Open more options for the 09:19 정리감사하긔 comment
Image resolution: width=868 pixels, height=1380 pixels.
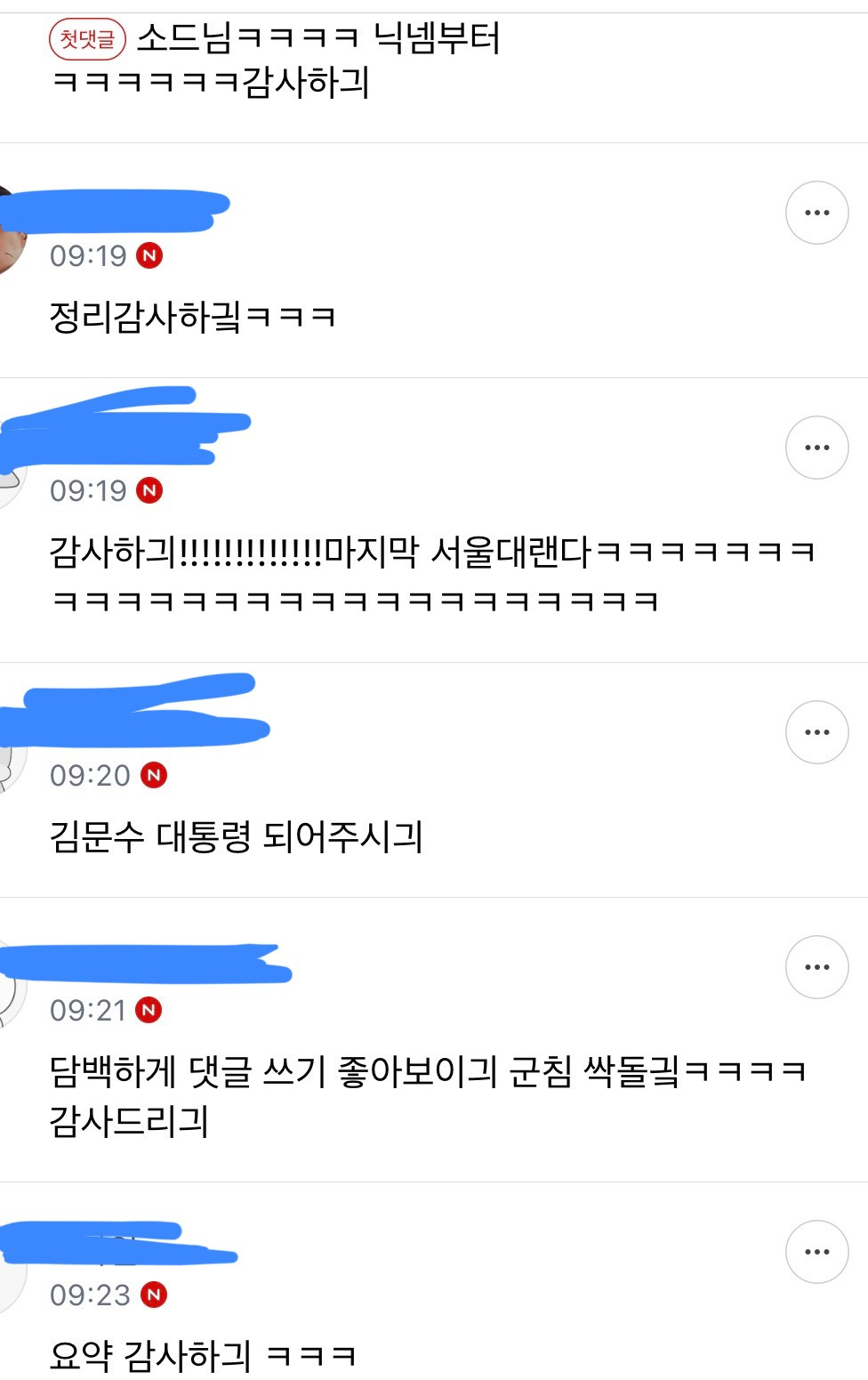point(816,213)
